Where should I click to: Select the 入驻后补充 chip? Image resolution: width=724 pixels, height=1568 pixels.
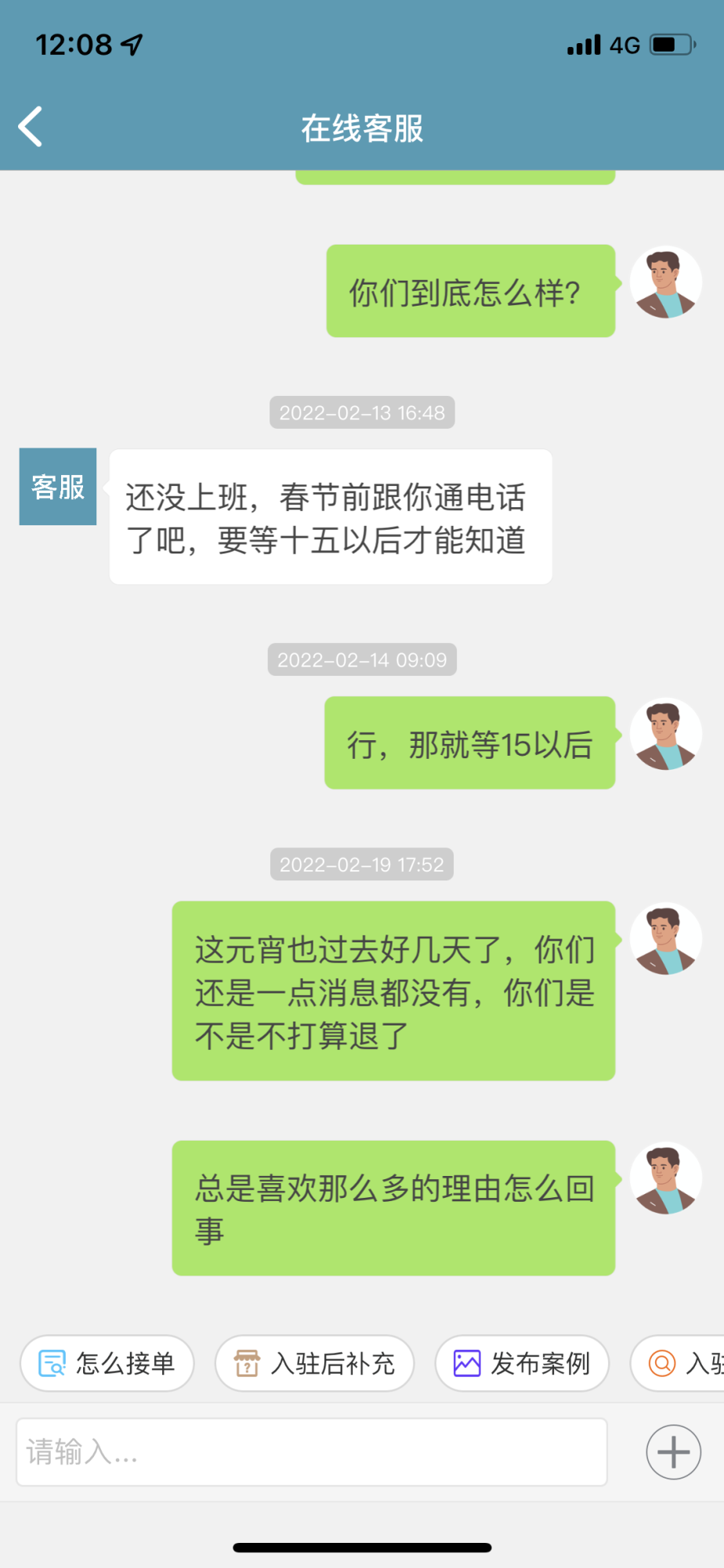coord(314,1363)
